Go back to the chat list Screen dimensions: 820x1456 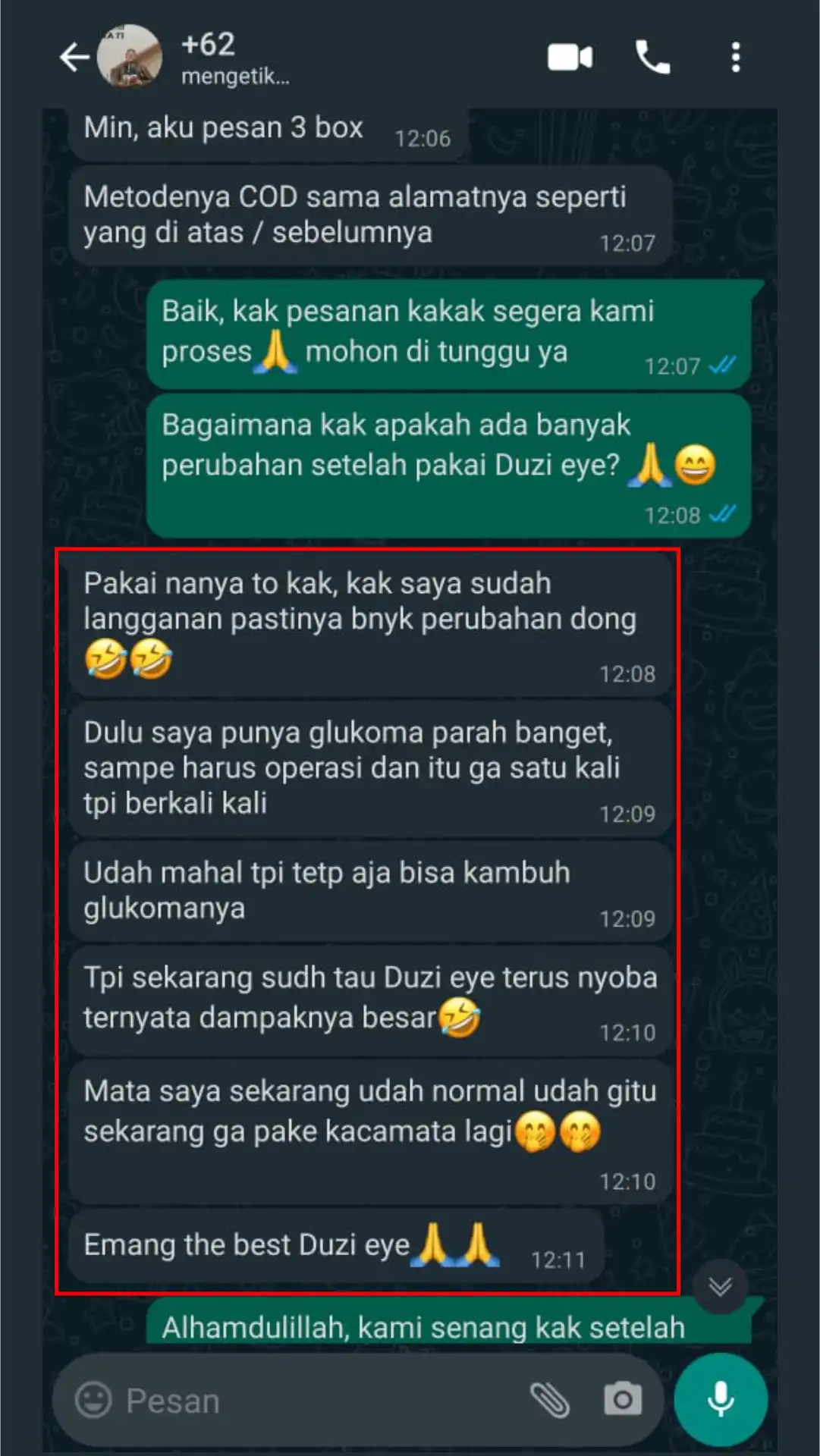pos(74,57)
